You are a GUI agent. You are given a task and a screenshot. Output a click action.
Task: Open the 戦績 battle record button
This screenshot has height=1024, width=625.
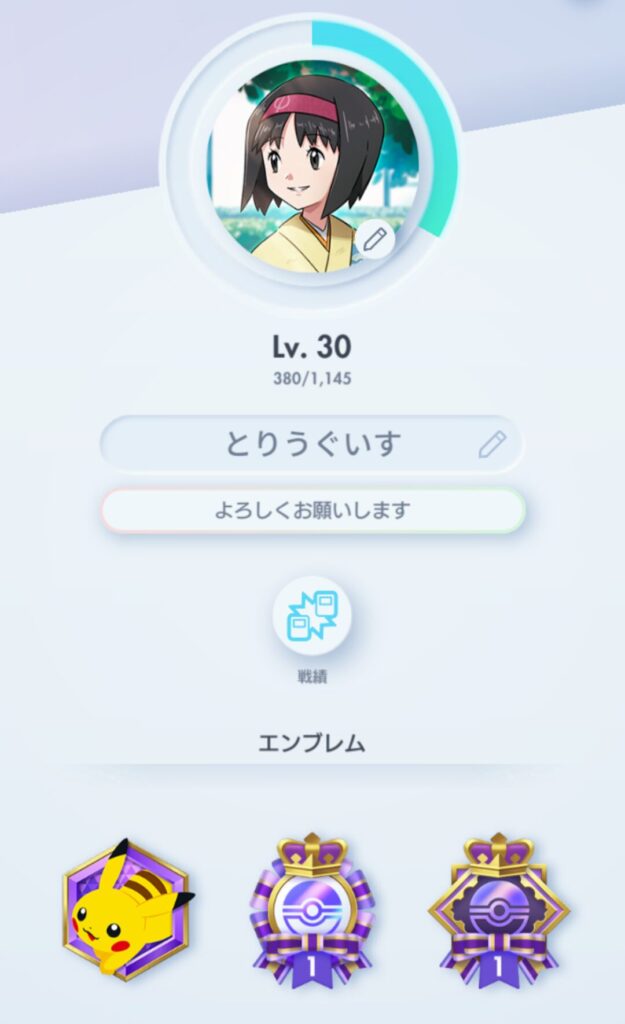tap(312, 616)
